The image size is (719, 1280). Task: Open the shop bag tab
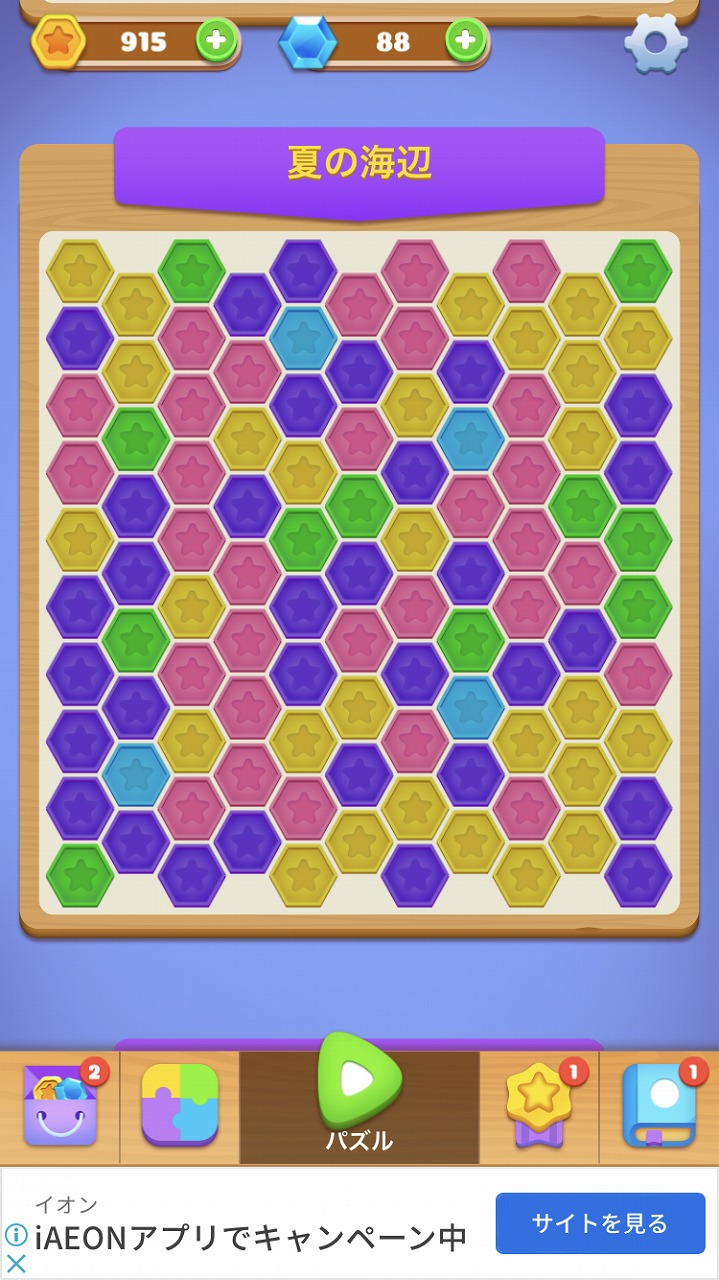click(x=61, y=1104)
